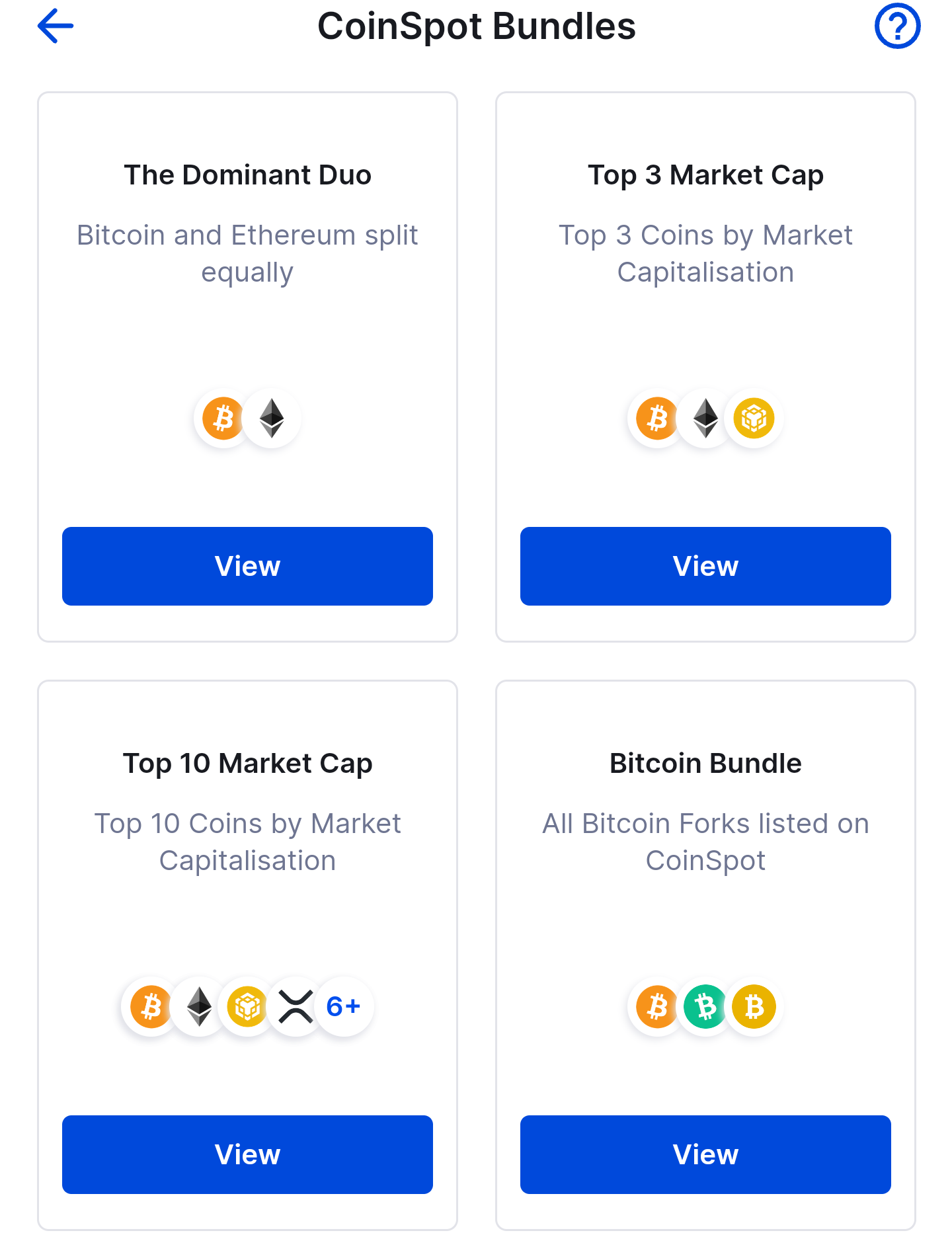View the Bitcoin Bundle

tap(705, 1154)
